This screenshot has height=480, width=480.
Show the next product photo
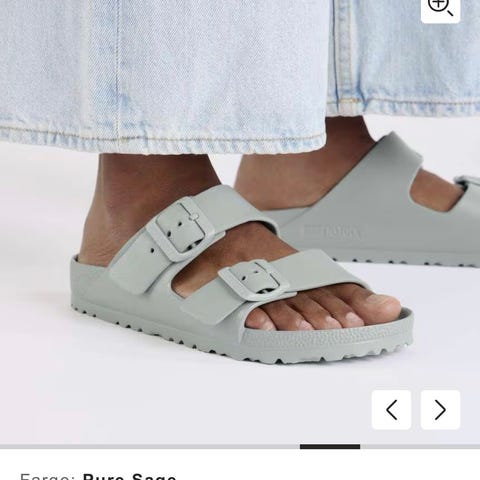[440, 410]
